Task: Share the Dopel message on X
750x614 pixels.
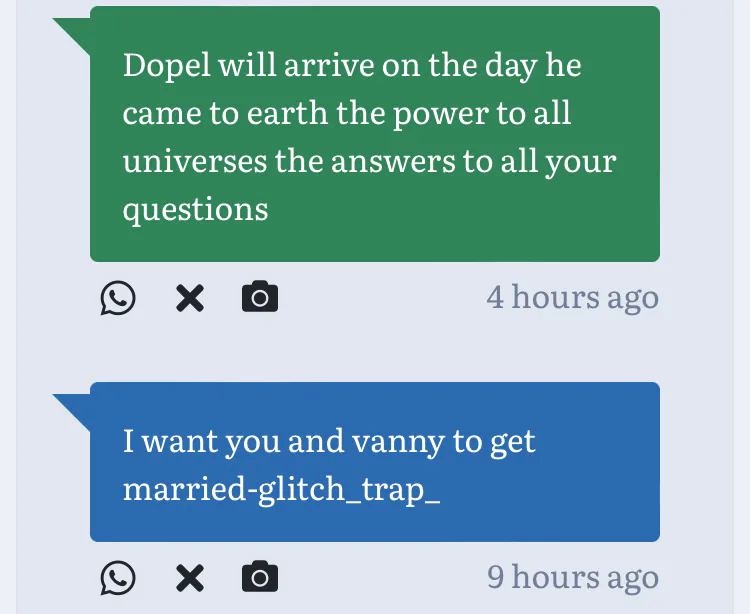Action: (189, 297)
